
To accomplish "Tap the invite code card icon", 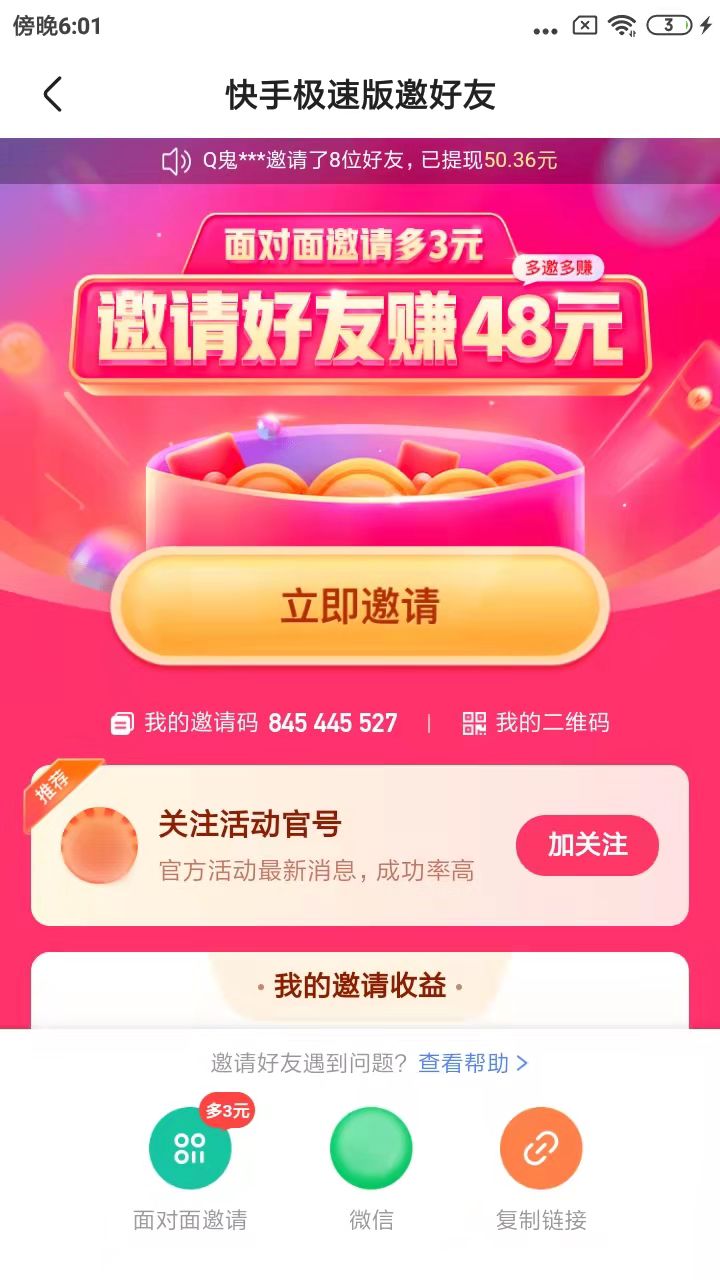I will coord(123,723).
